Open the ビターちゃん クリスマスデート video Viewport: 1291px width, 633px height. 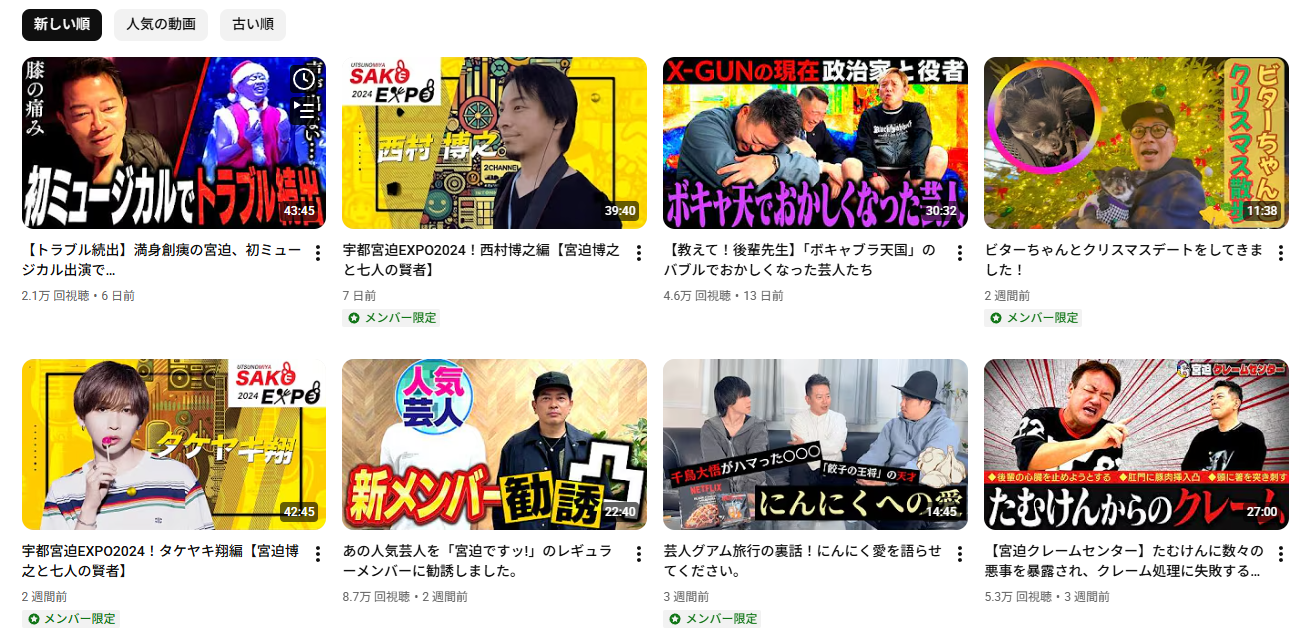1136,143
